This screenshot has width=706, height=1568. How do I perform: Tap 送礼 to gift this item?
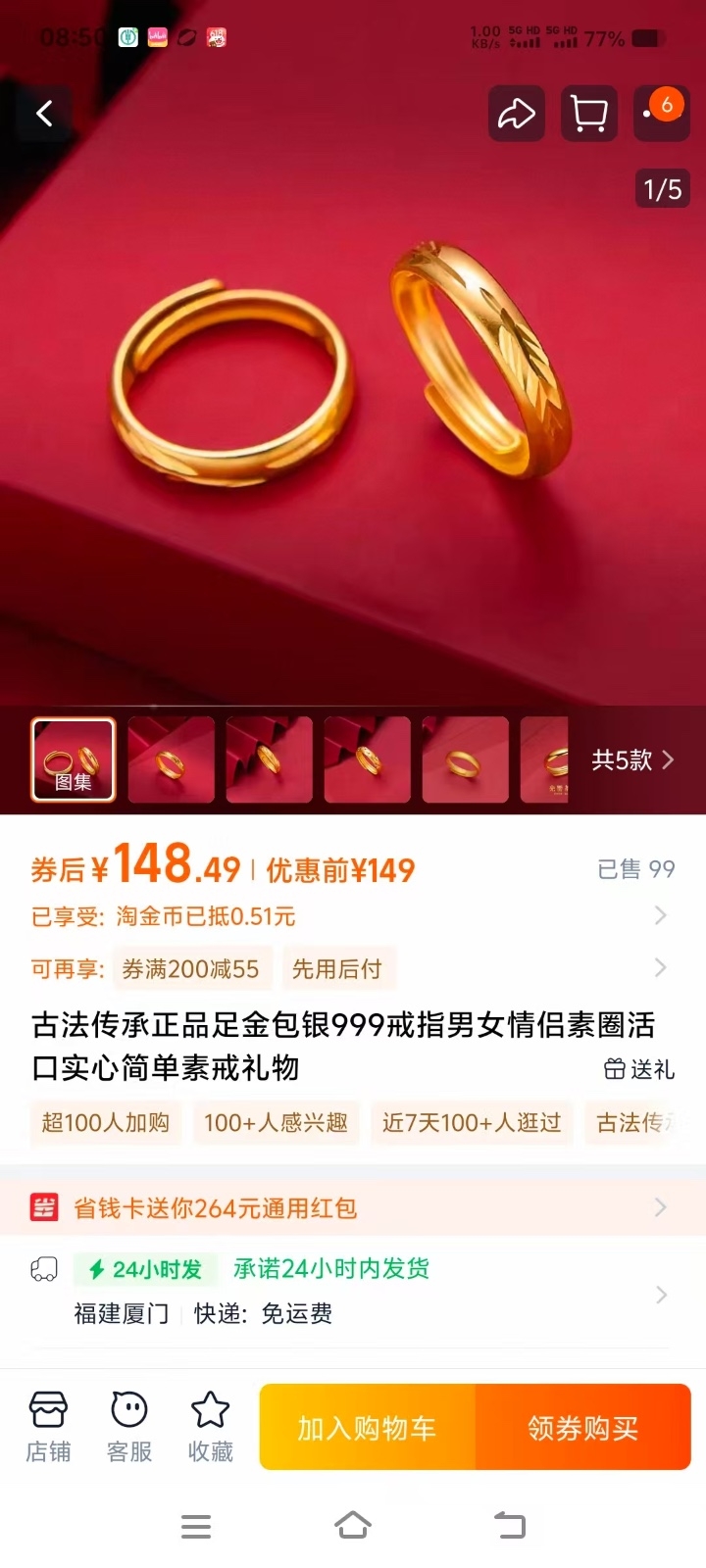639,1069
